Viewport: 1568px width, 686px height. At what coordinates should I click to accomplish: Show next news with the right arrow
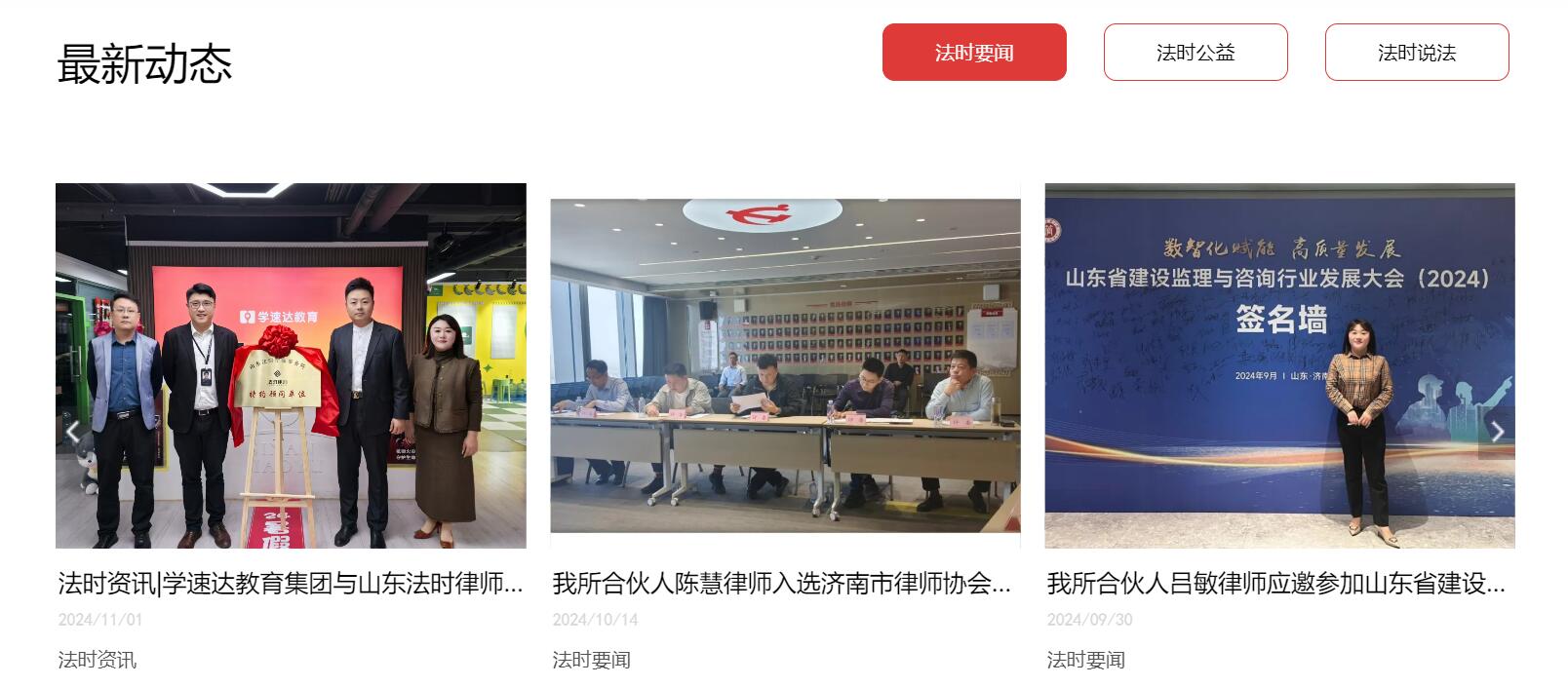click(x=1497, y=432)
